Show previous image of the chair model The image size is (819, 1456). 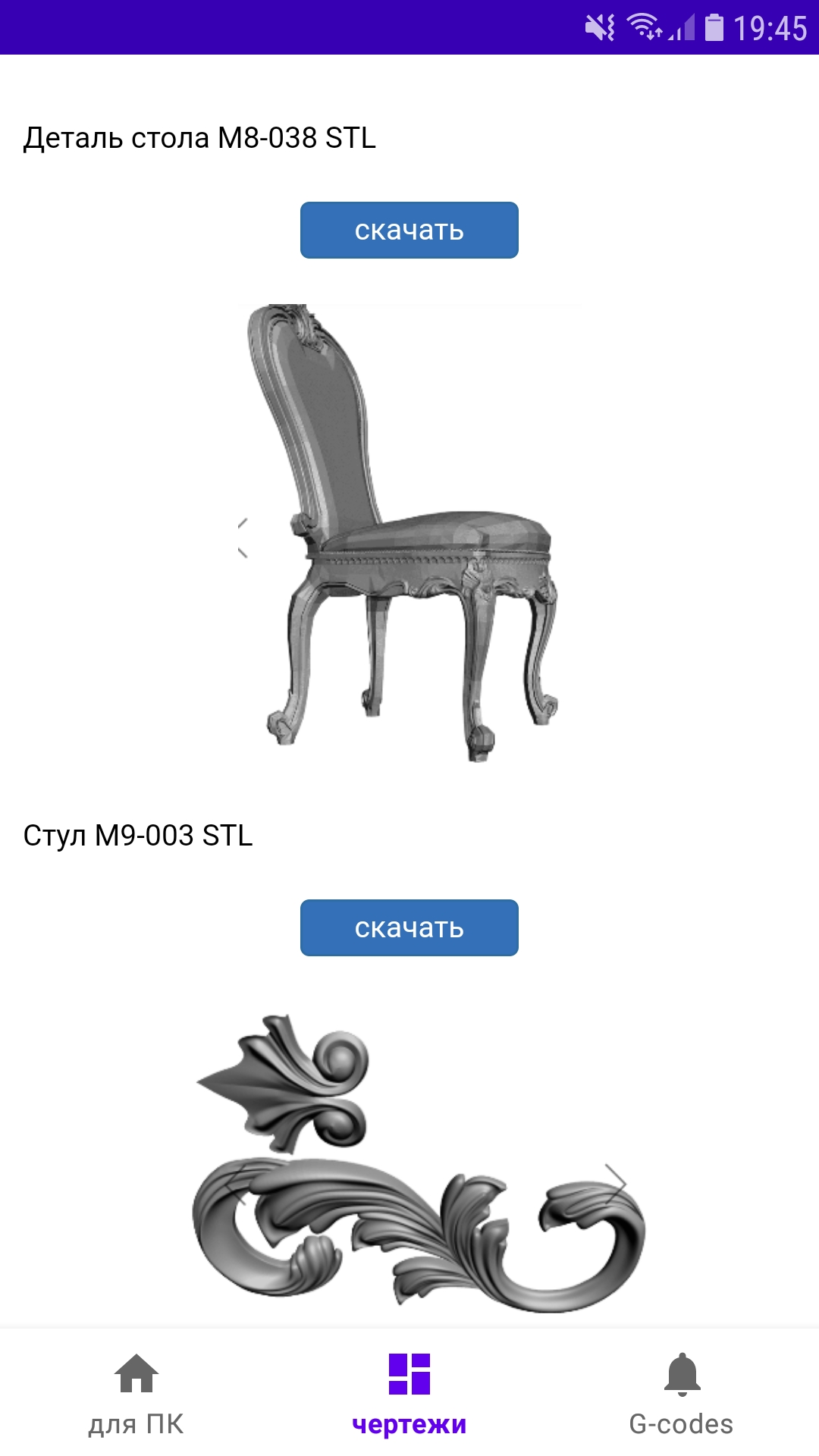243,538
